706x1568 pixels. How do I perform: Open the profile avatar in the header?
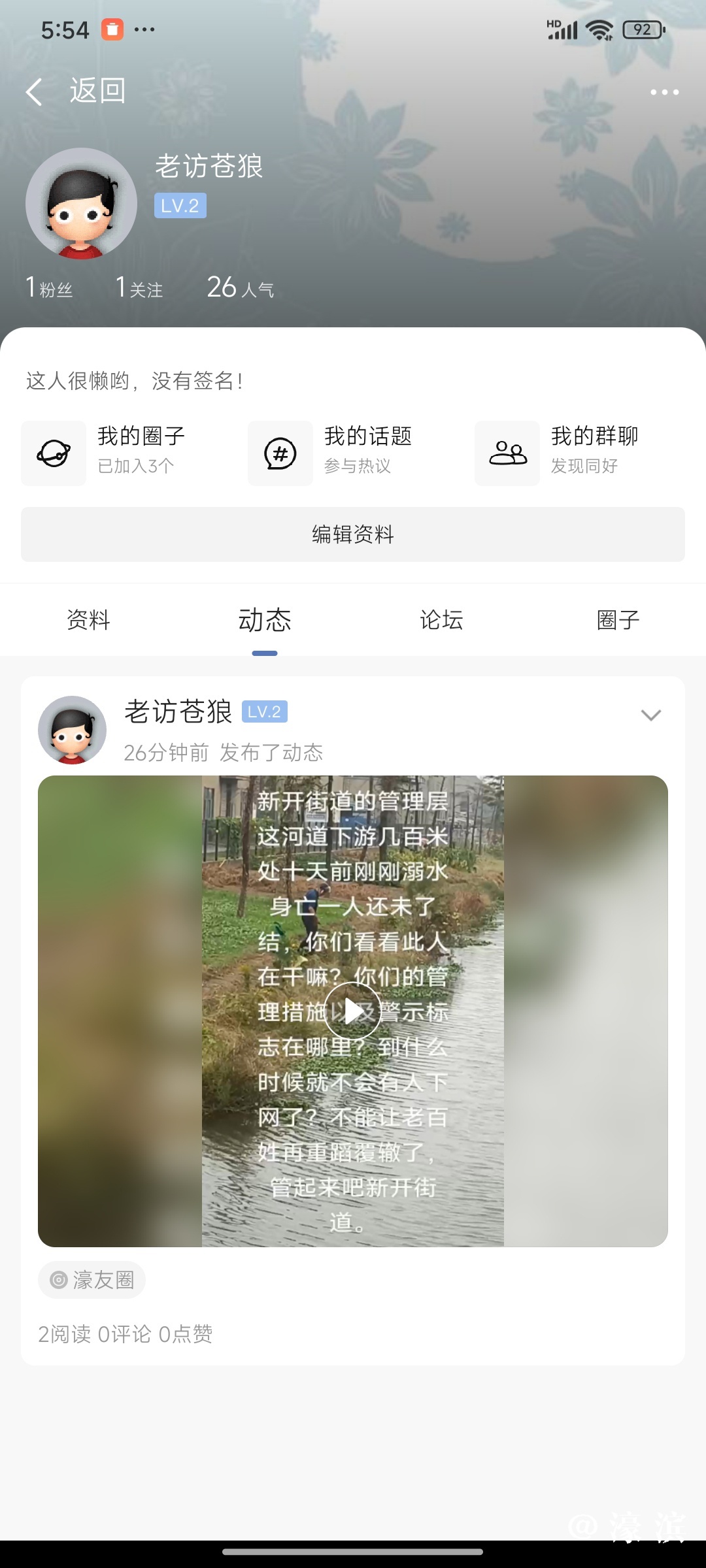[81, 203]
